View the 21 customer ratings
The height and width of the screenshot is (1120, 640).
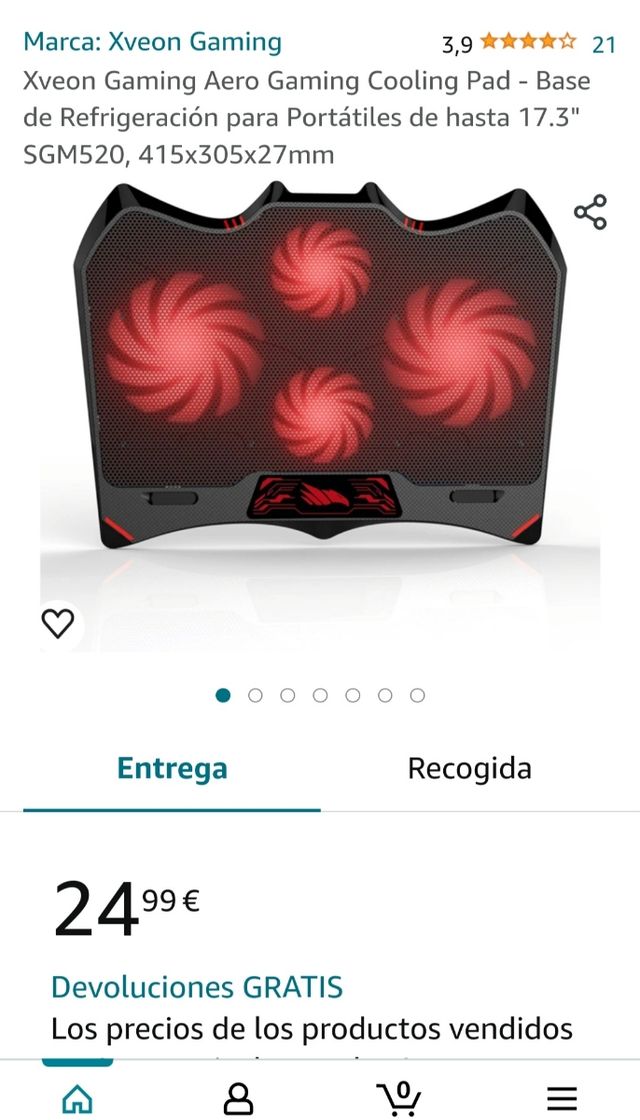pos(603,44)
